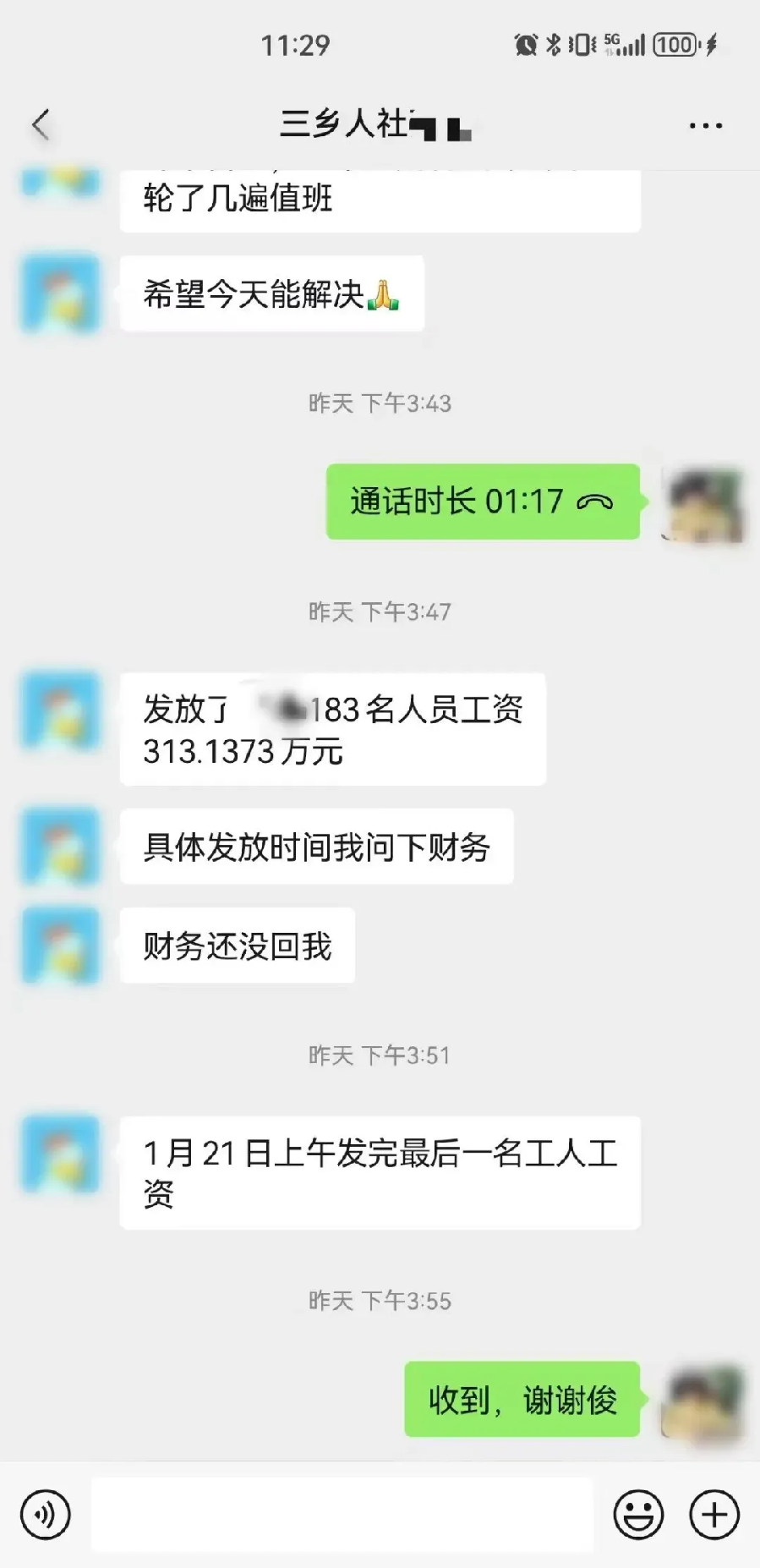
Task: Focus the message text field
Action: (342, 1515)
